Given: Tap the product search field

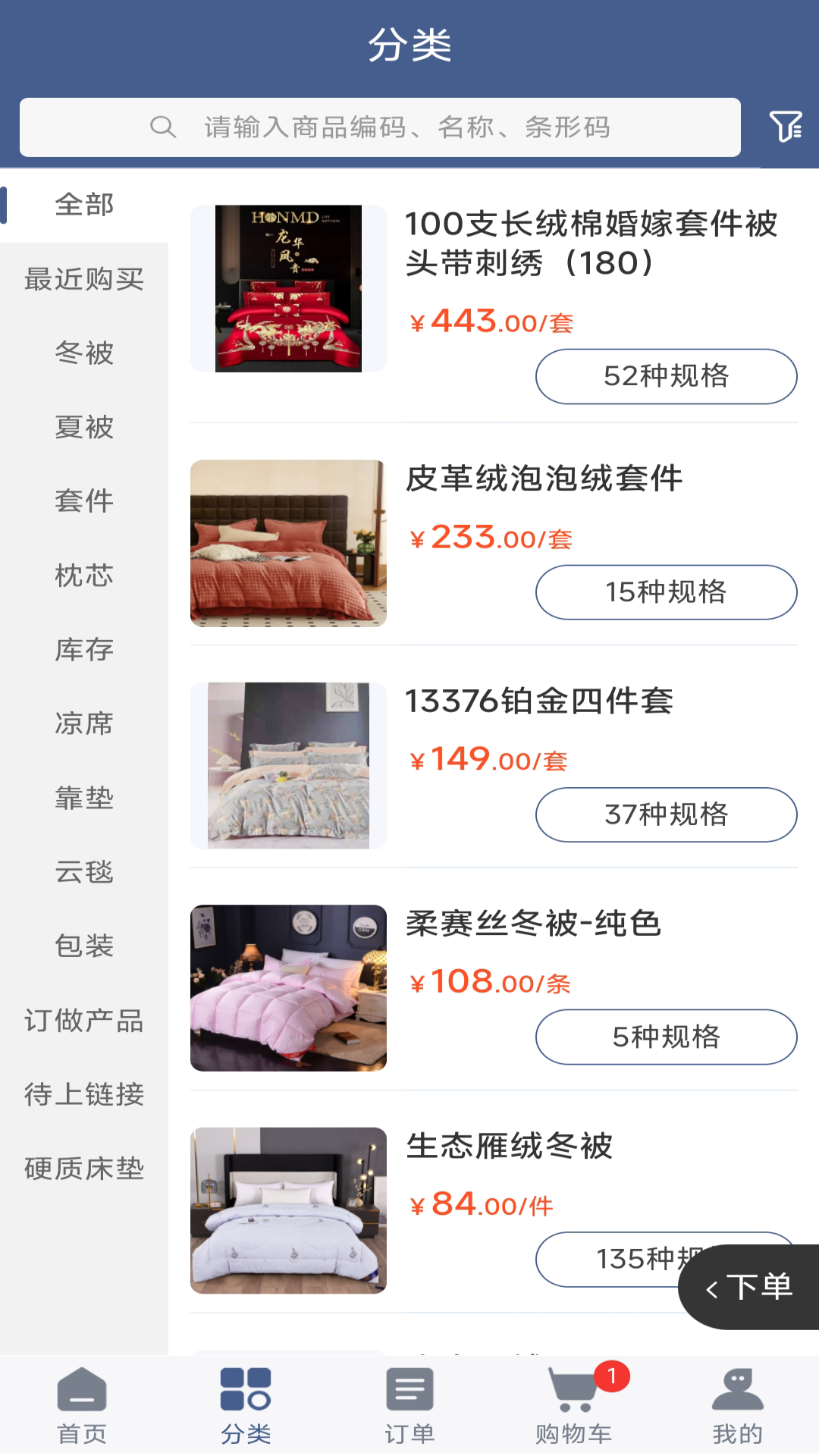Looking at the screenshot, I should pyautogui.click(x=380, y=127).
